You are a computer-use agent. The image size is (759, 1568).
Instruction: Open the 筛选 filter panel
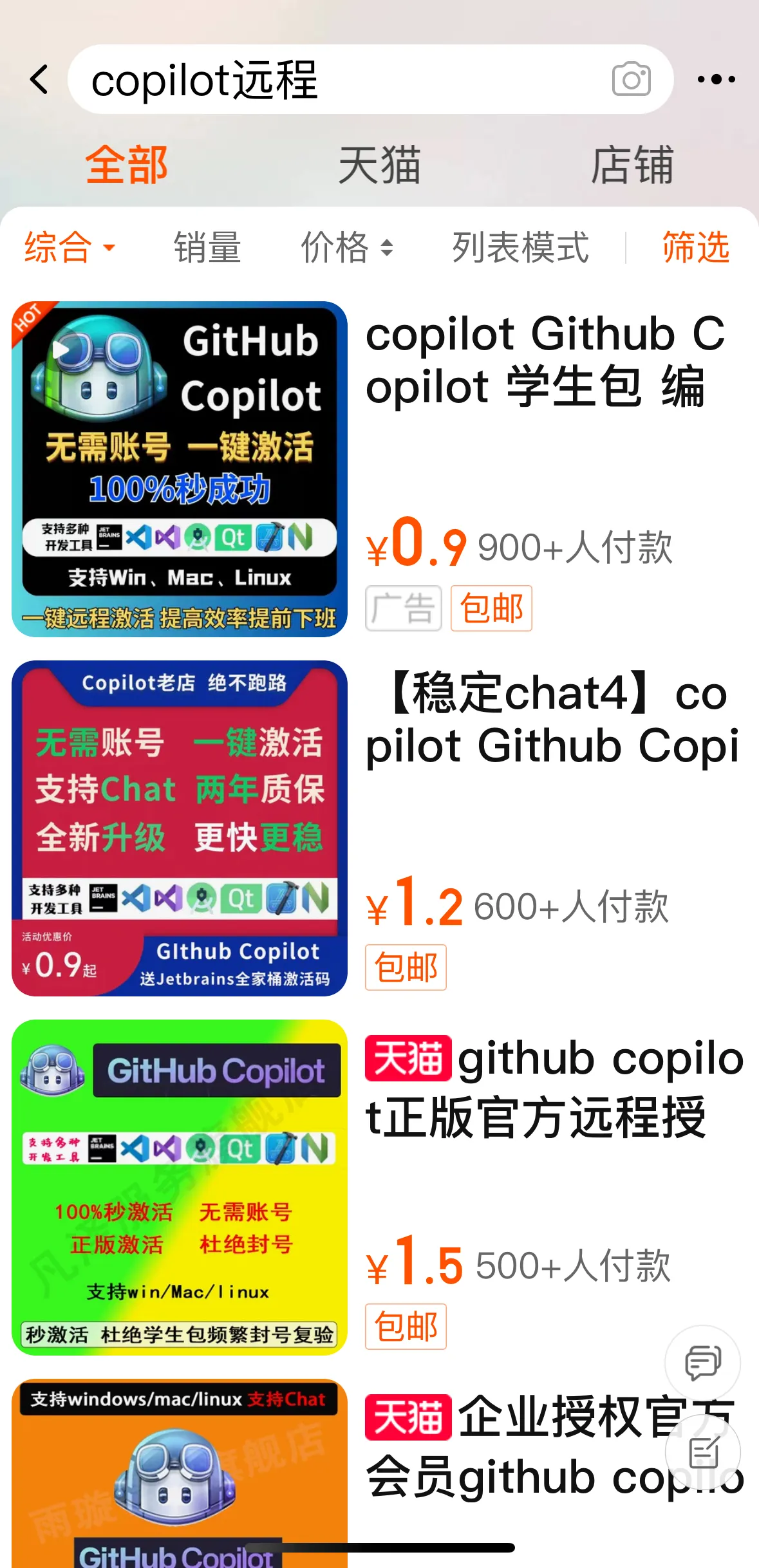[x=695, y=247]
